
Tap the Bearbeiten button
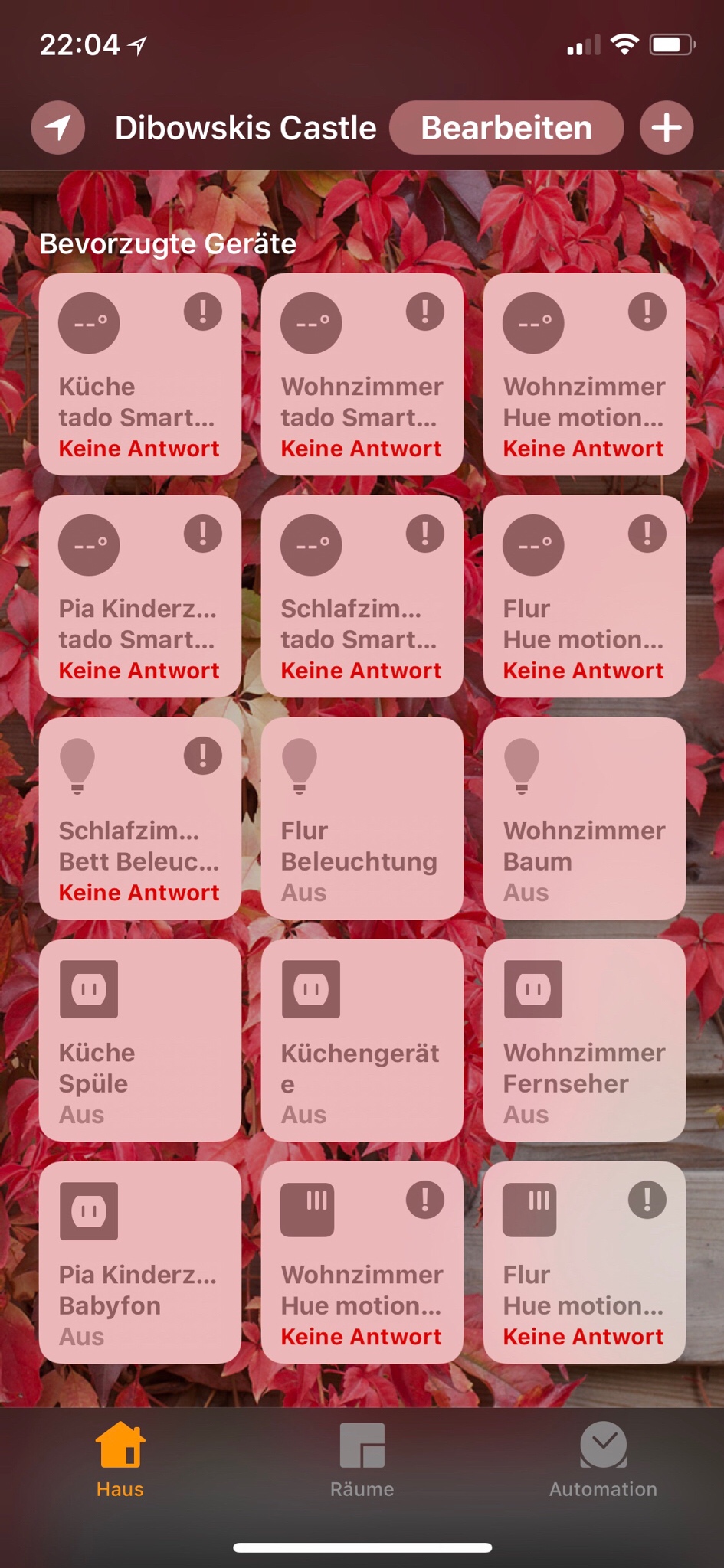[x=506, y=128]
